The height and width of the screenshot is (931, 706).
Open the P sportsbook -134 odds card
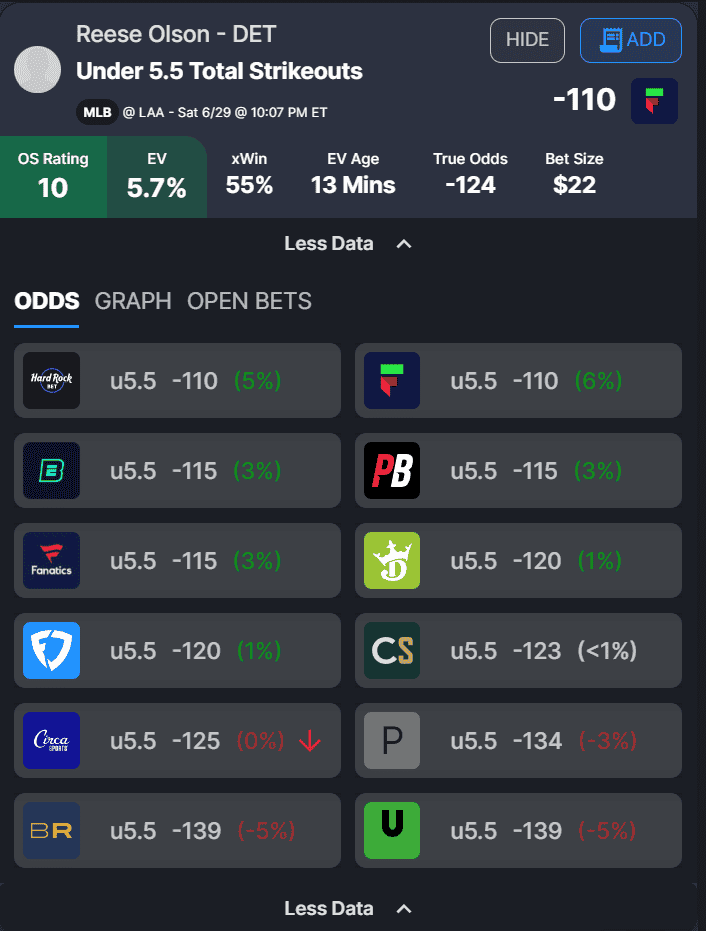(x=518, y=741)
